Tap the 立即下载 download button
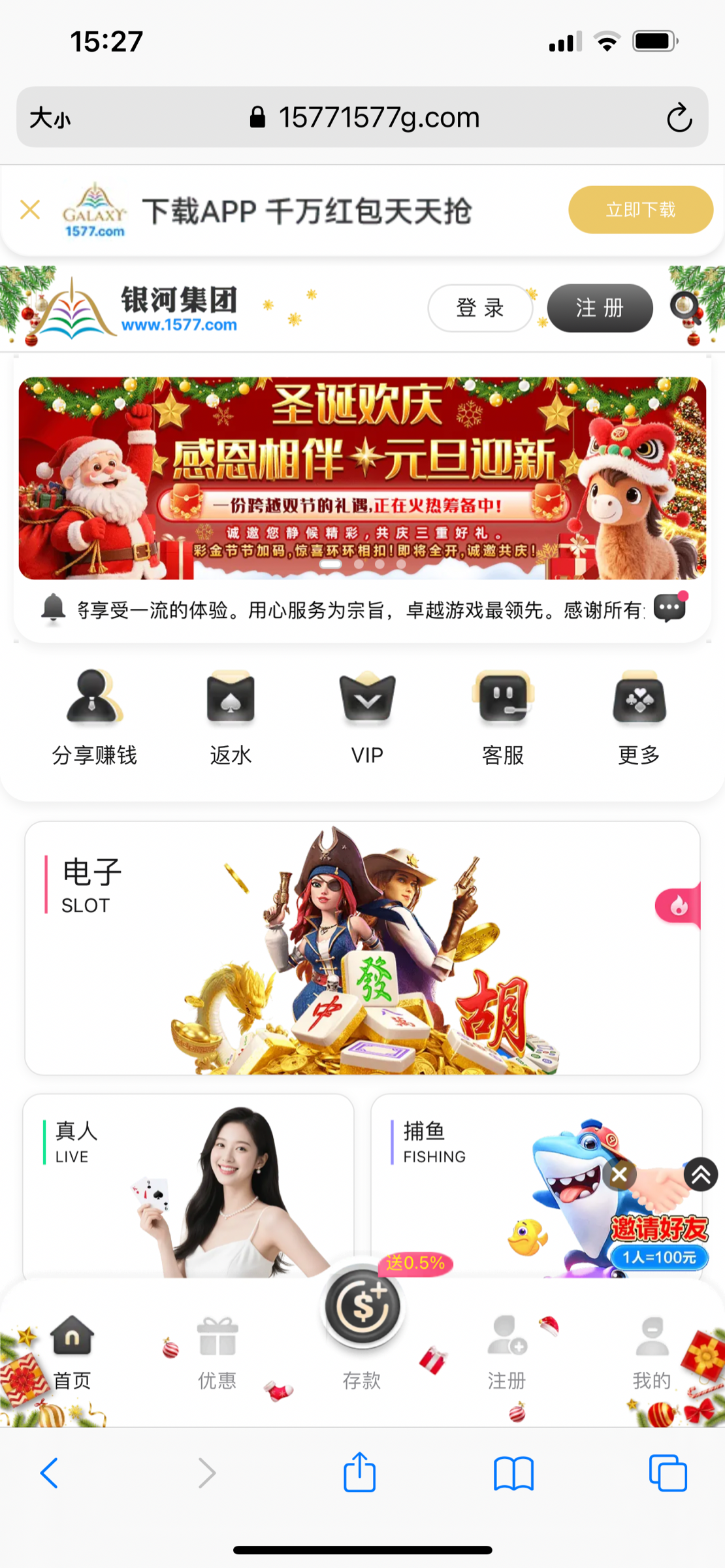Viewport: 725px width, 1568px height. coord(640,210)
